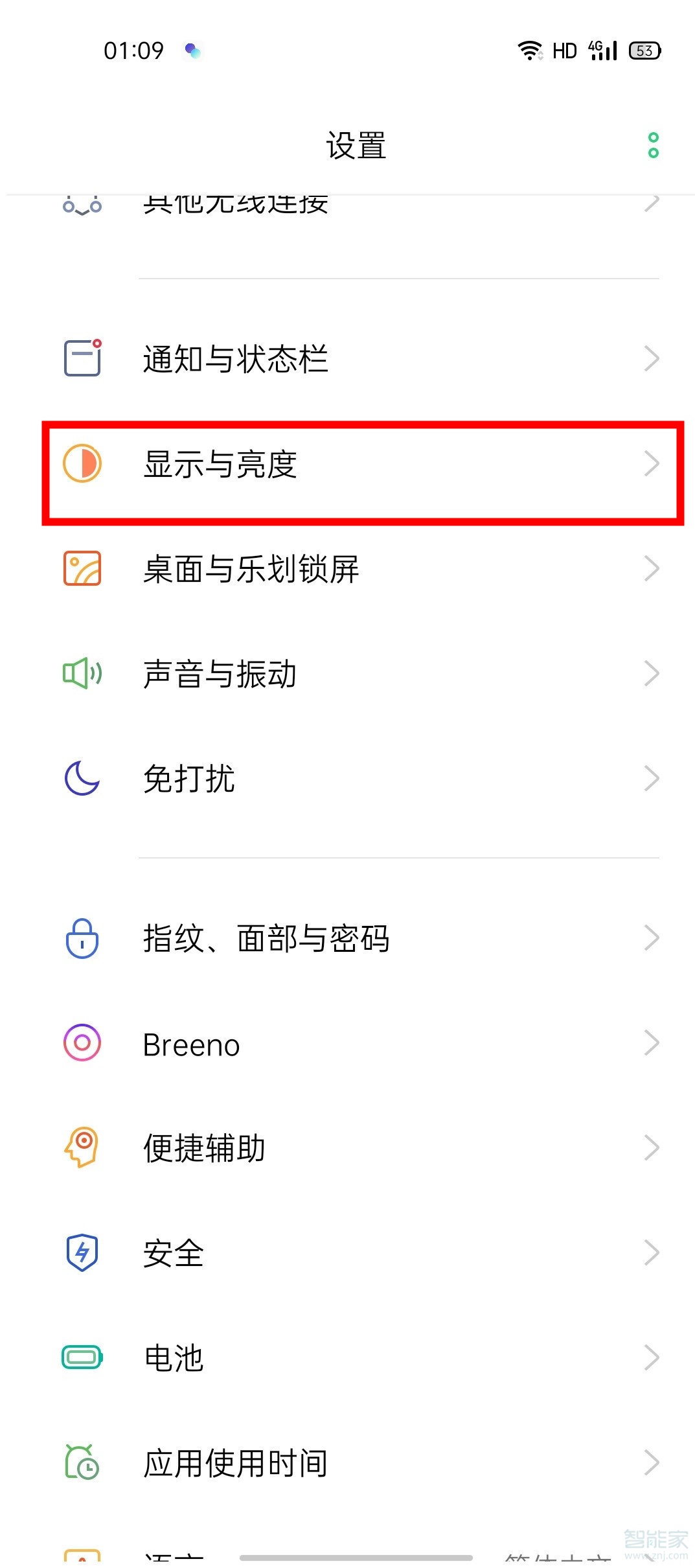Viewport: 695px width, 1568px height.
Task: Click the 声音与振动 speaker icon
Action: [x=82, y=673]
